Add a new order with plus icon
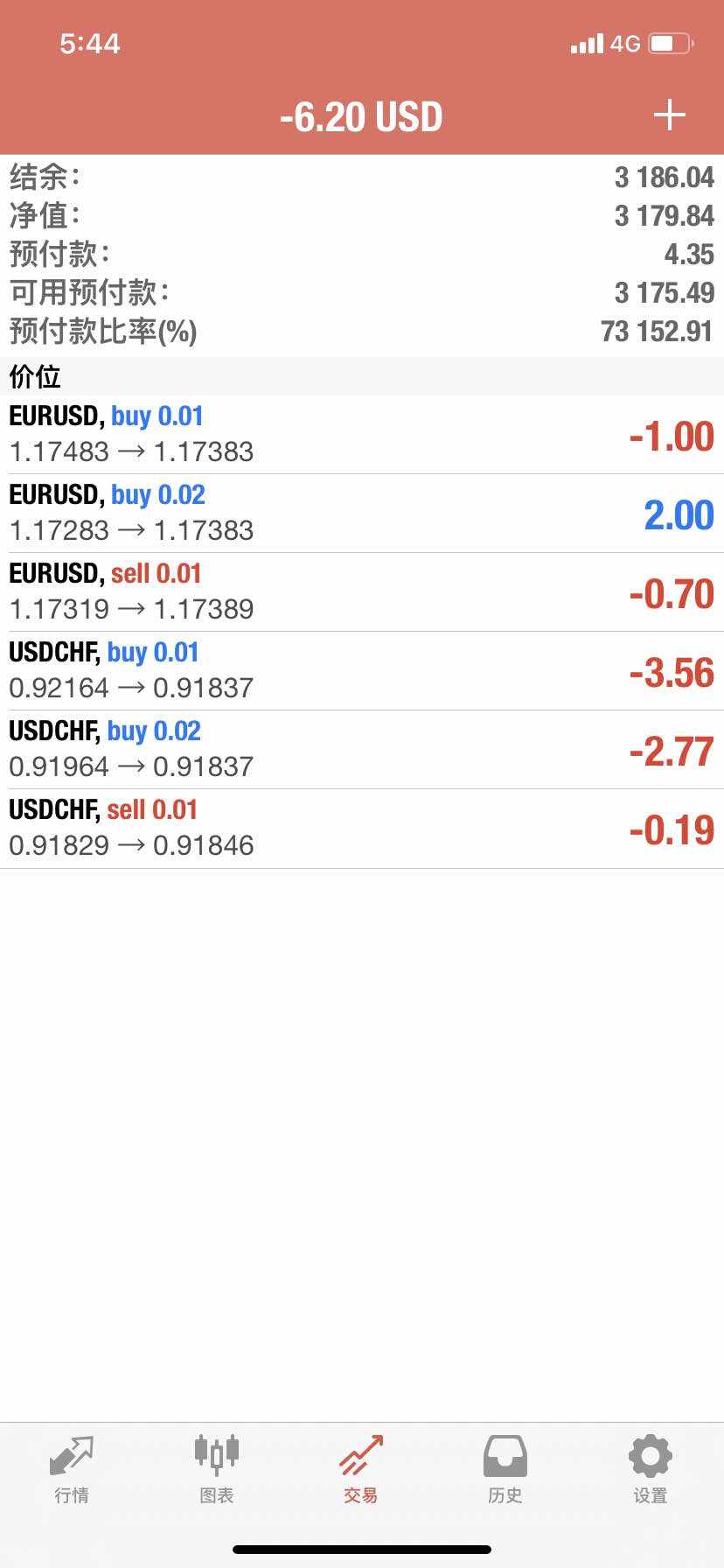 pos(670,115)
